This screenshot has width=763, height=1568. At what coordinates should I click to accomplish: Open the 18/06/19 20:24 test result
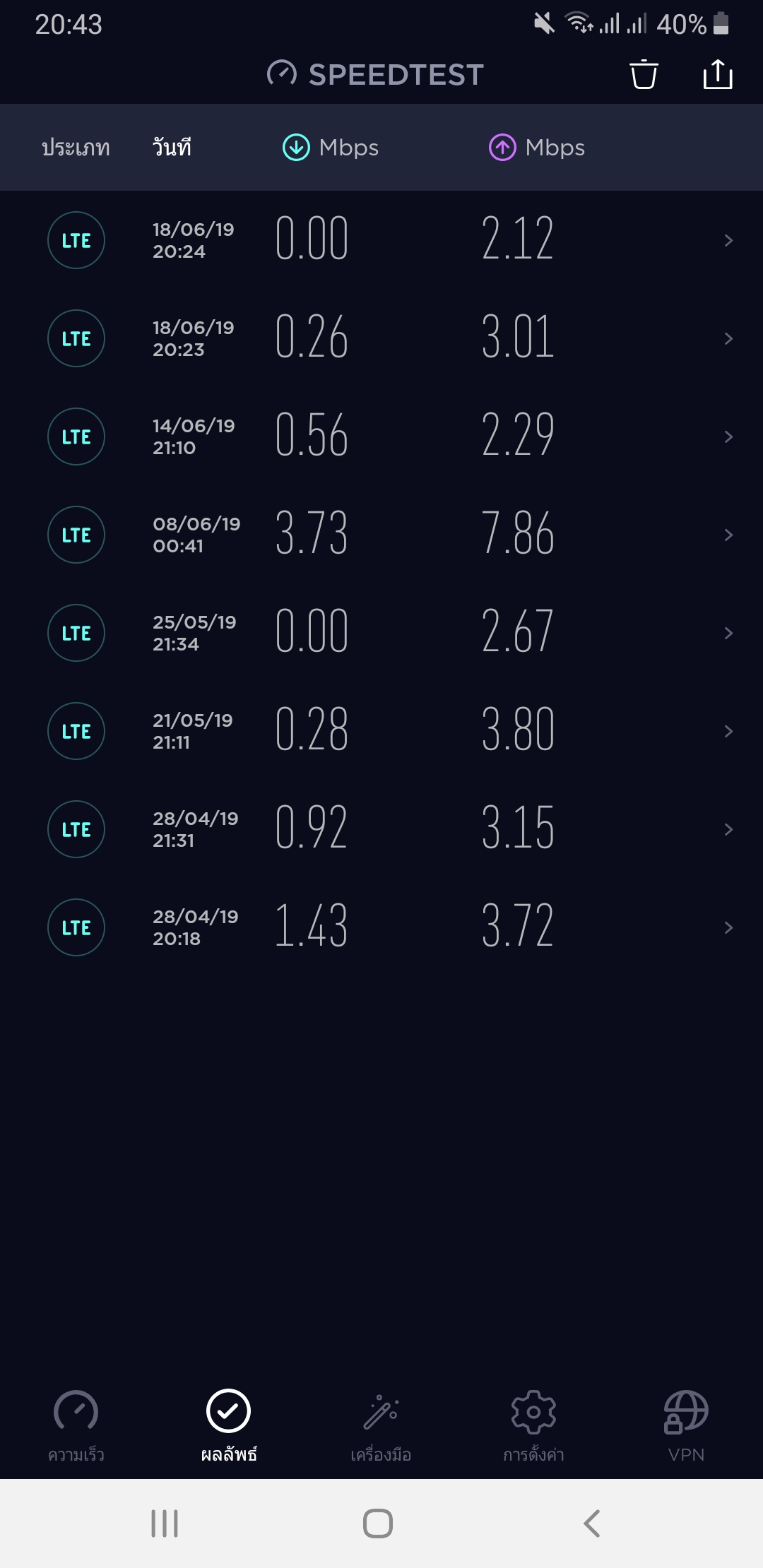click(381, 240)
